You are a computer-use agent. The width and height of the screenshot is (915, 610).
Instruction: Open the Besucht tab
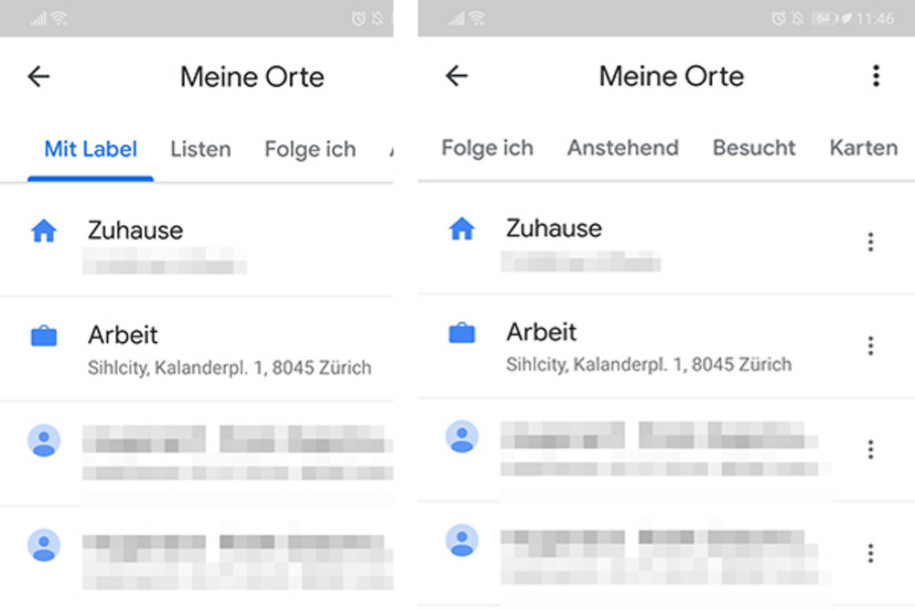click(753, 148)
